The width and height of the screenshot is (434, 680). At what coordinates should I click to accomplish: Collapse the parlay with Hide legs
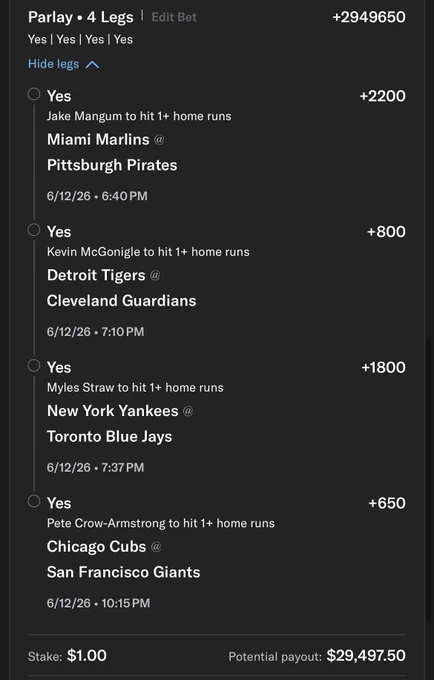tap(64, 64)
